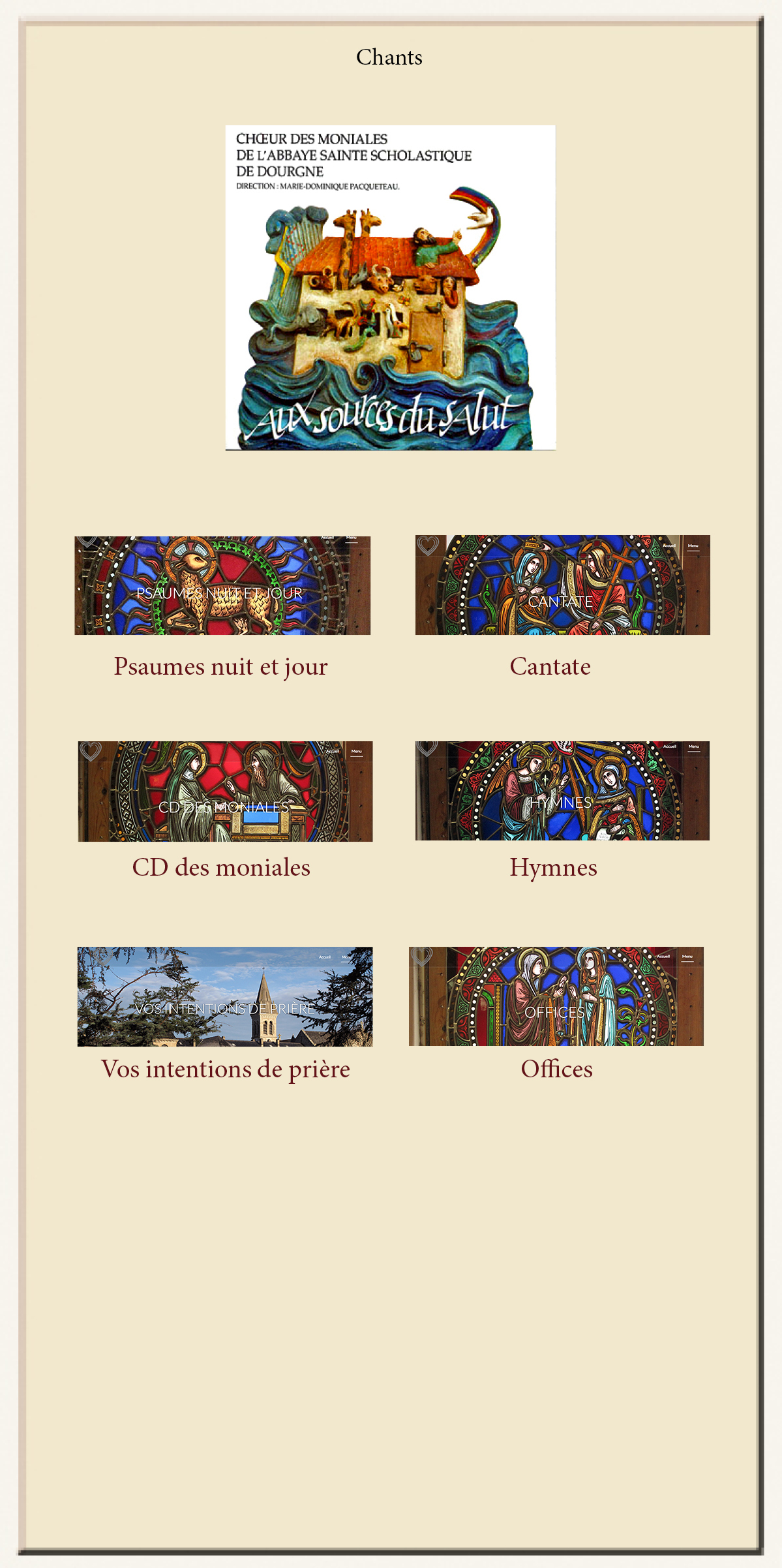Open the Aux sources du salut album cover

point(390,287)
